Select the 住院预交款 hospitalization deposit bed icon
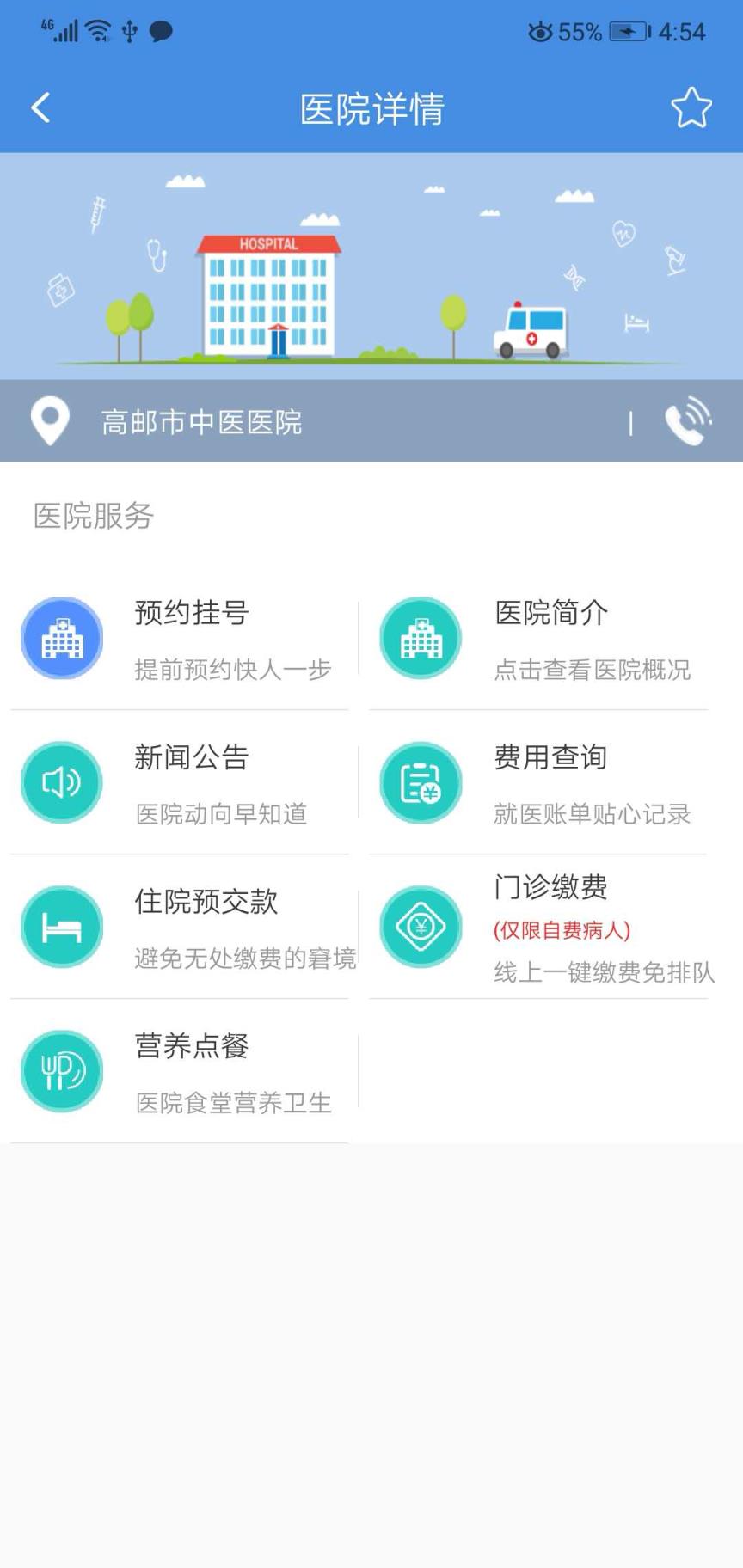743x1568 pixels. [61, 927]
